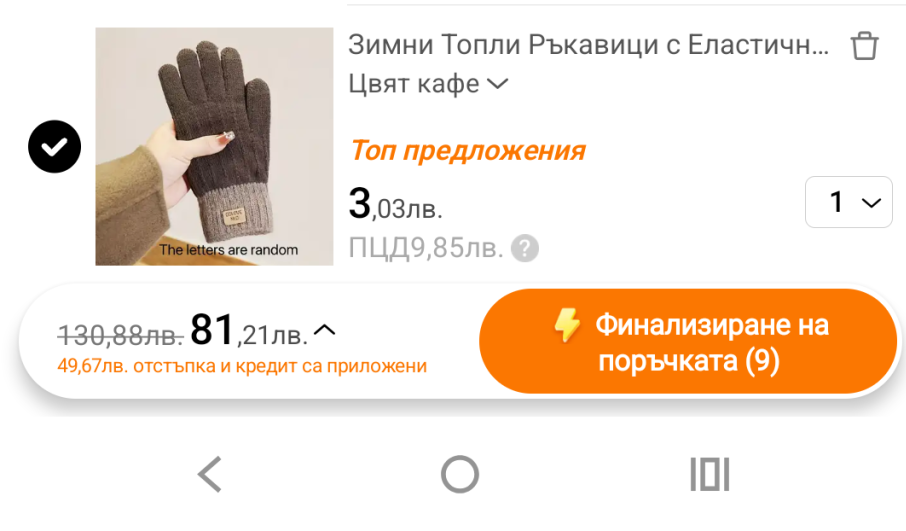The width and height of the screenshot is (906, 531).
Task: Go back with the system back button
Action: (x=210, y=474)
